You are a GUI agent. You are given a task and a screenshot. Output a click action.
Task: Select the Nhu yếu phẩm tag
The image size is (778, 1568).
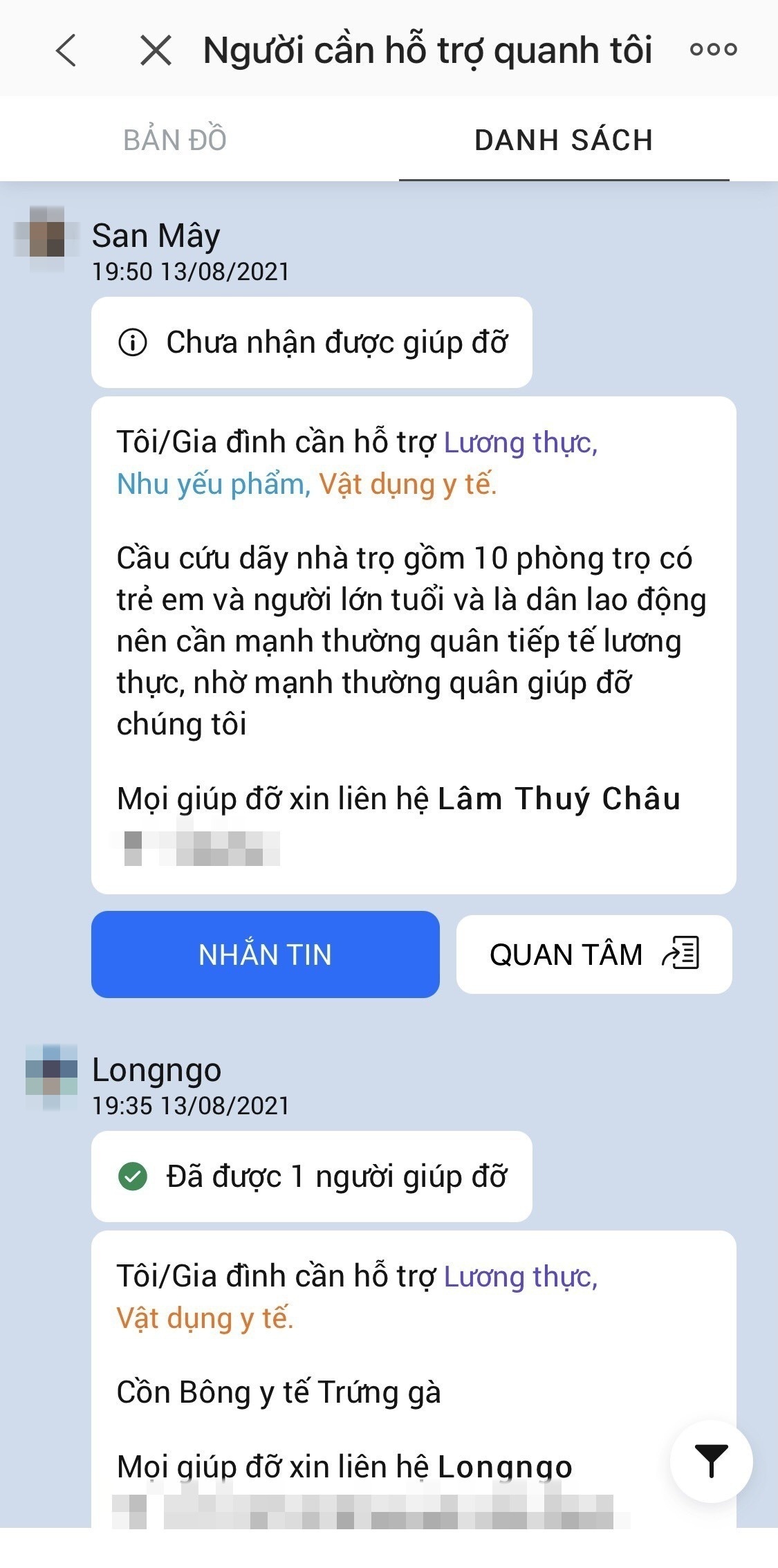(210, 486)
